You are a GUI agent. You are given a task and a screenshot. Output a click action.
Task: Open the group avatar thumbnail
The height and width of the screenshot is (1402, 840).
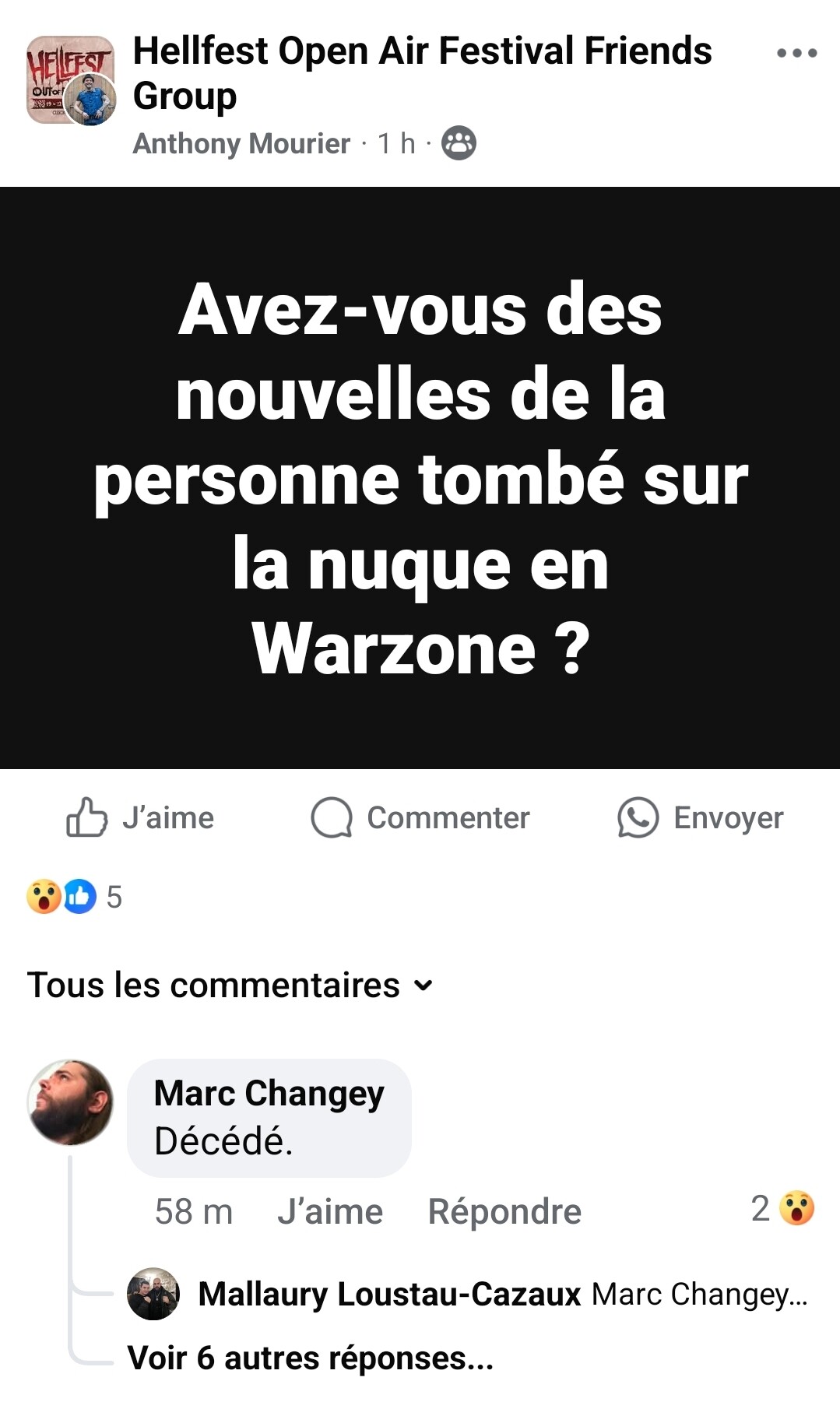71,79
